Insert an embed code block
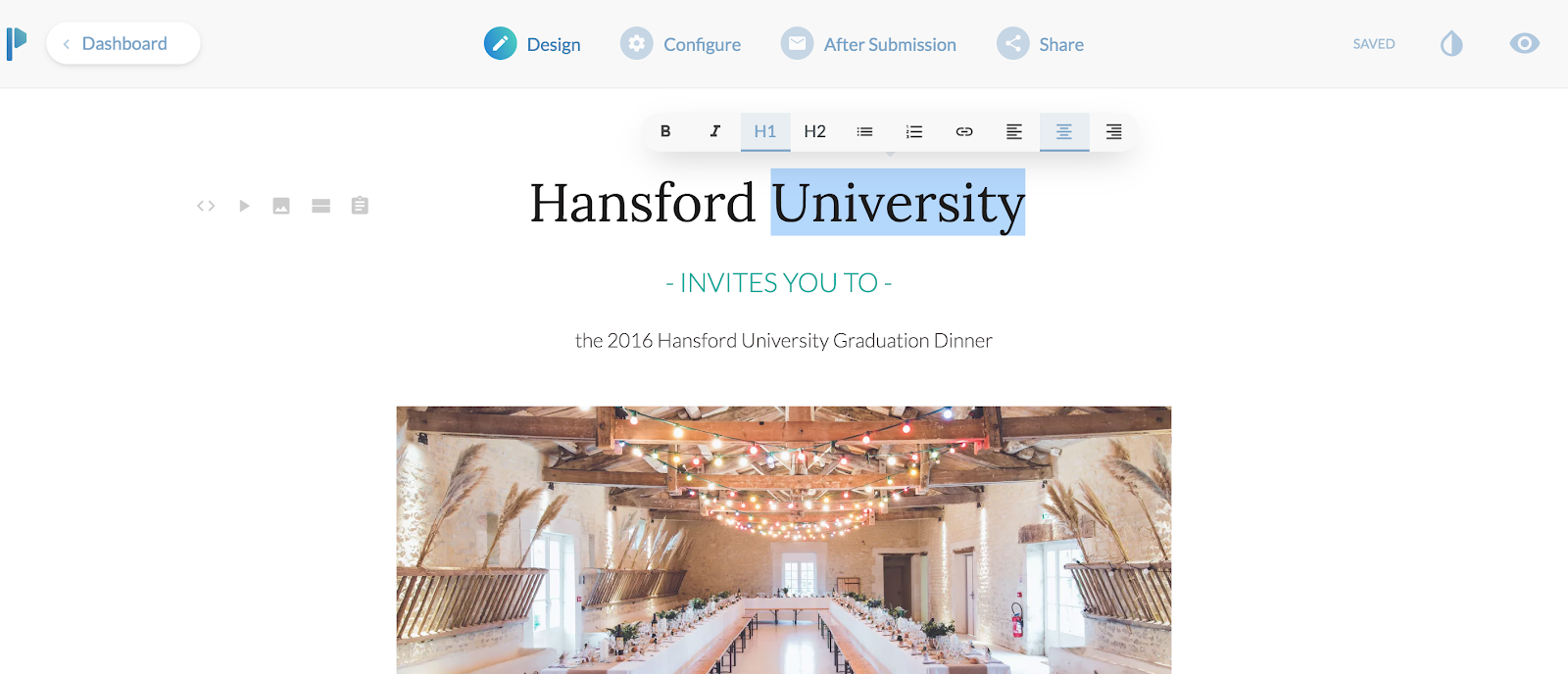The width and height of the screenshot is (1568, 674). 206,206
